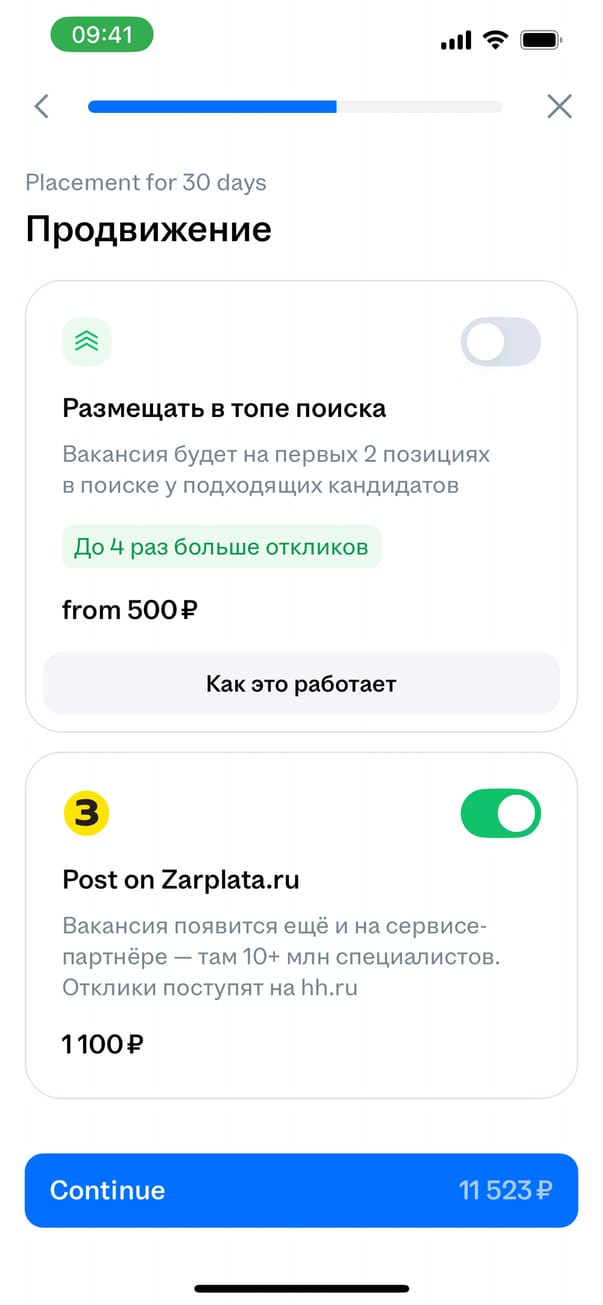Close the vacancy posting flow
The image size is (603, 1305).
(559, 106)
